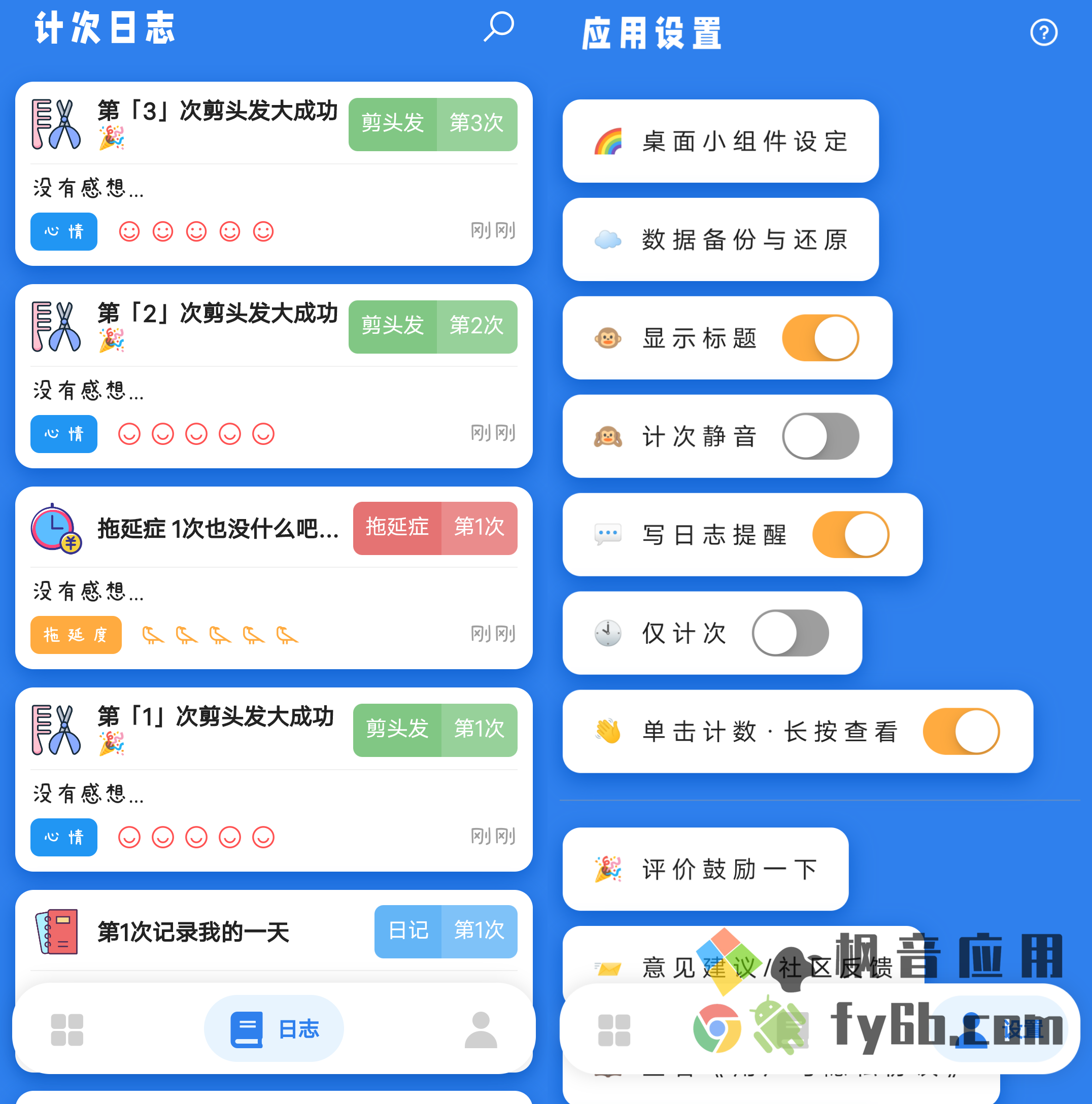Open 数据备份与还原
The image size is (1092, 1104).
tap(720, 239)
